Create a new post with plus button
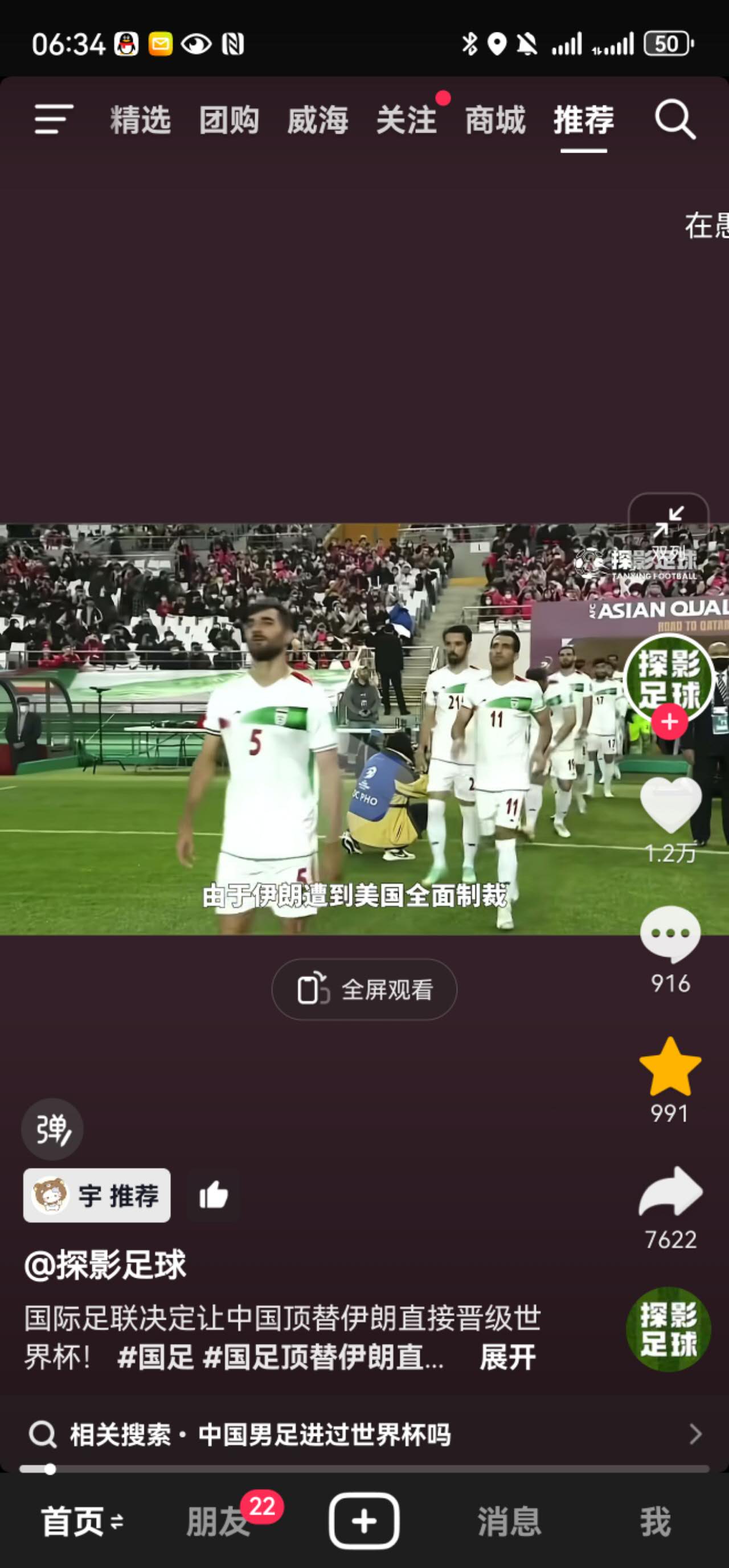This screenshot has width=729, height=1568. pos(364,1521)
